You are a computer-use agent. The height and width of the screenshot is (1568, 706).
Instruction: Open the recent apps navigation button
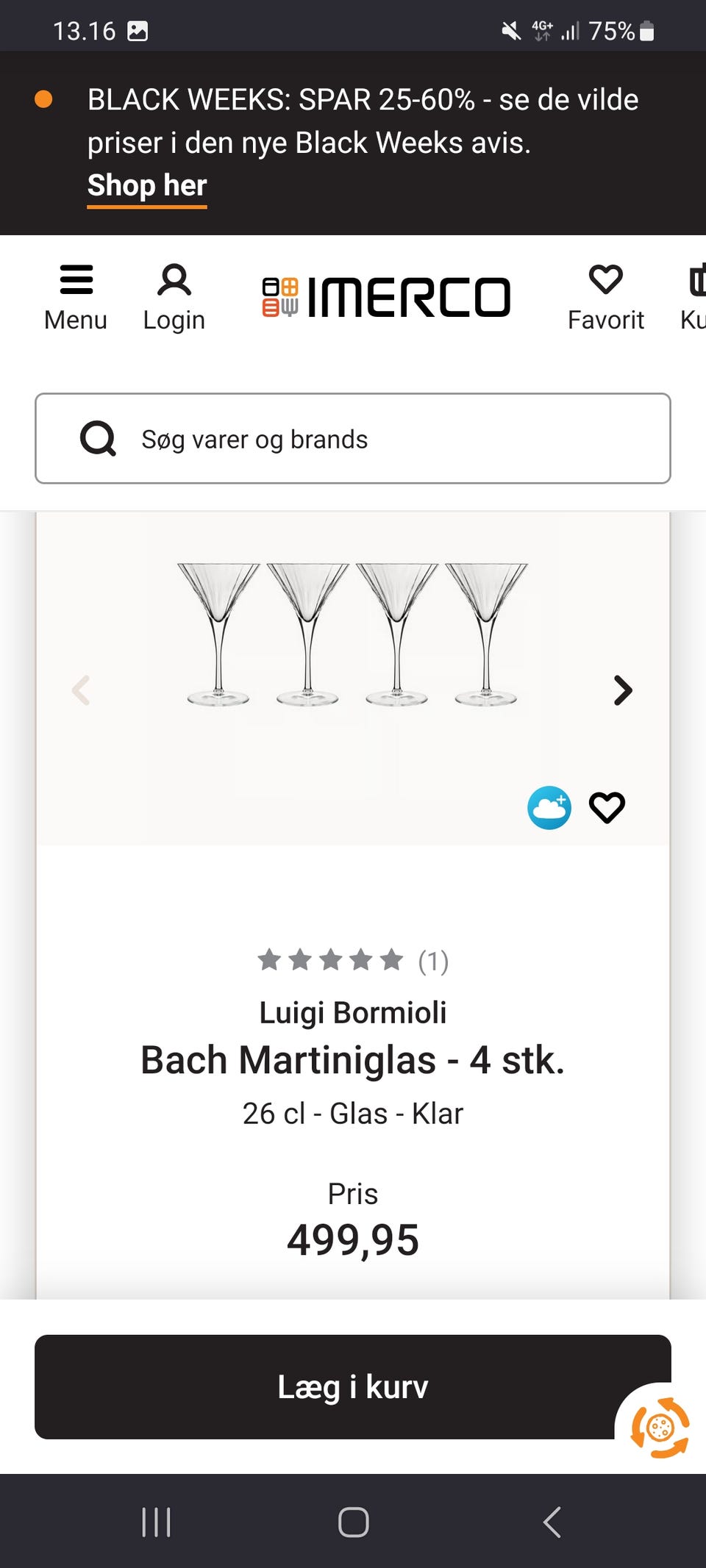tap(156, 1523)
